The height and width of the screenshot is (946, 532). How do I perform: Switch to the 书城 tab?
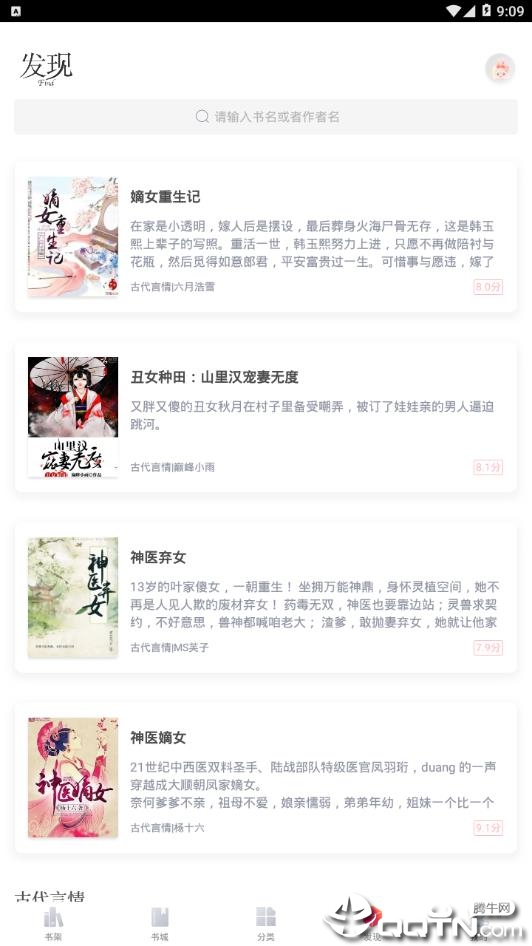coord(160,924)
